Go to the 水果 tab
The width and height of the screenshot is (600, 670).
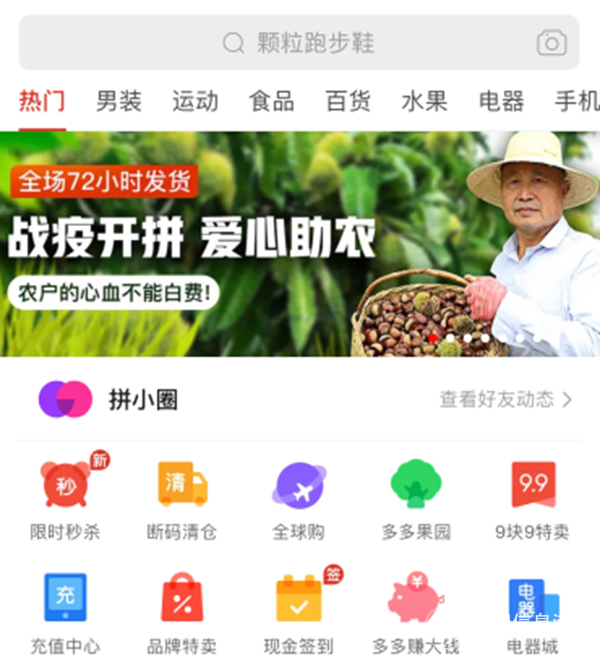pyautogui.click(x=424, y=101)
